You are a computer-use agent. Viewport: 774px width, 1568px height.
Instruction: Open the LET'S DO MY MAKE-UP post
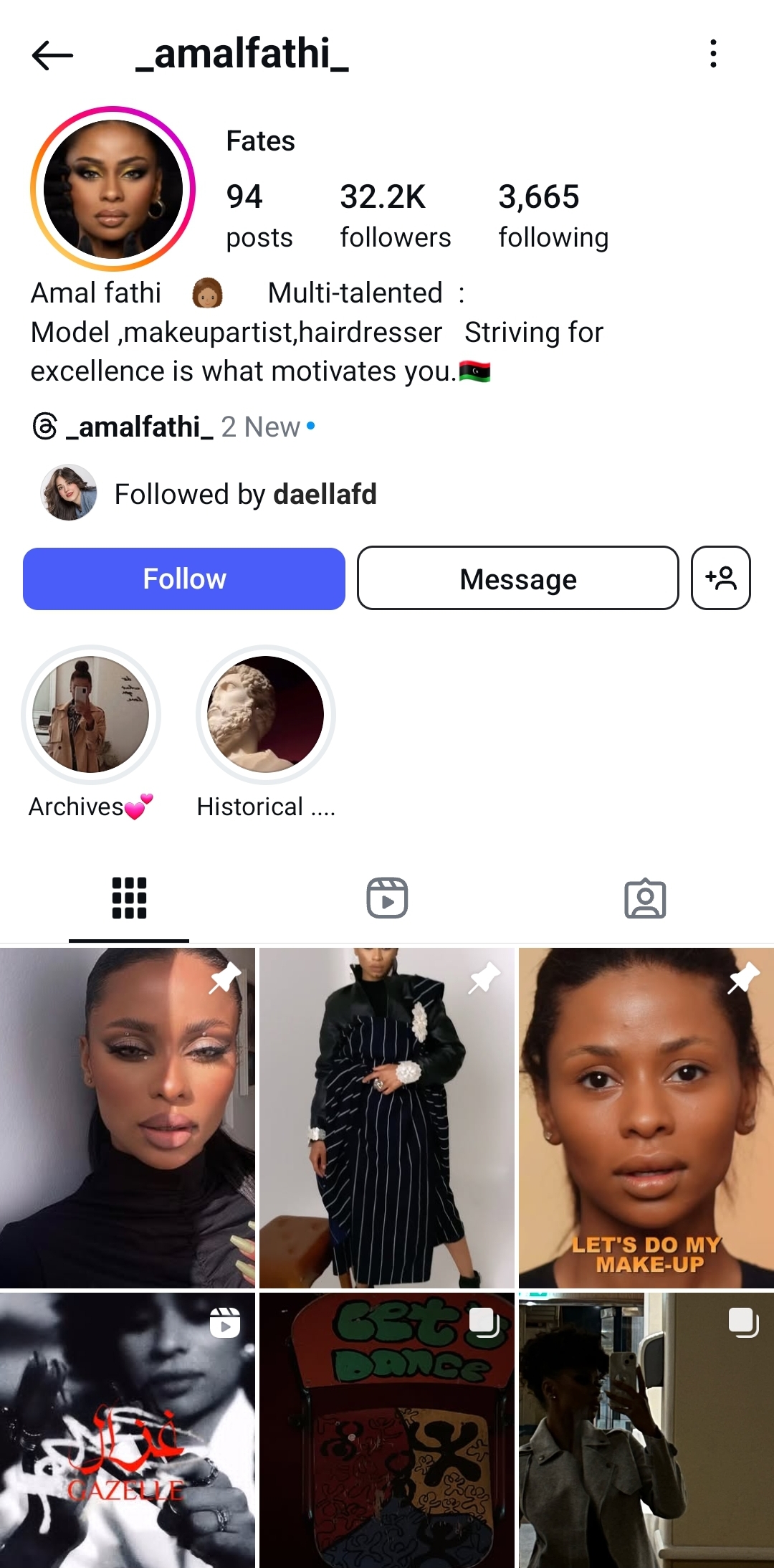(646, 1117)
